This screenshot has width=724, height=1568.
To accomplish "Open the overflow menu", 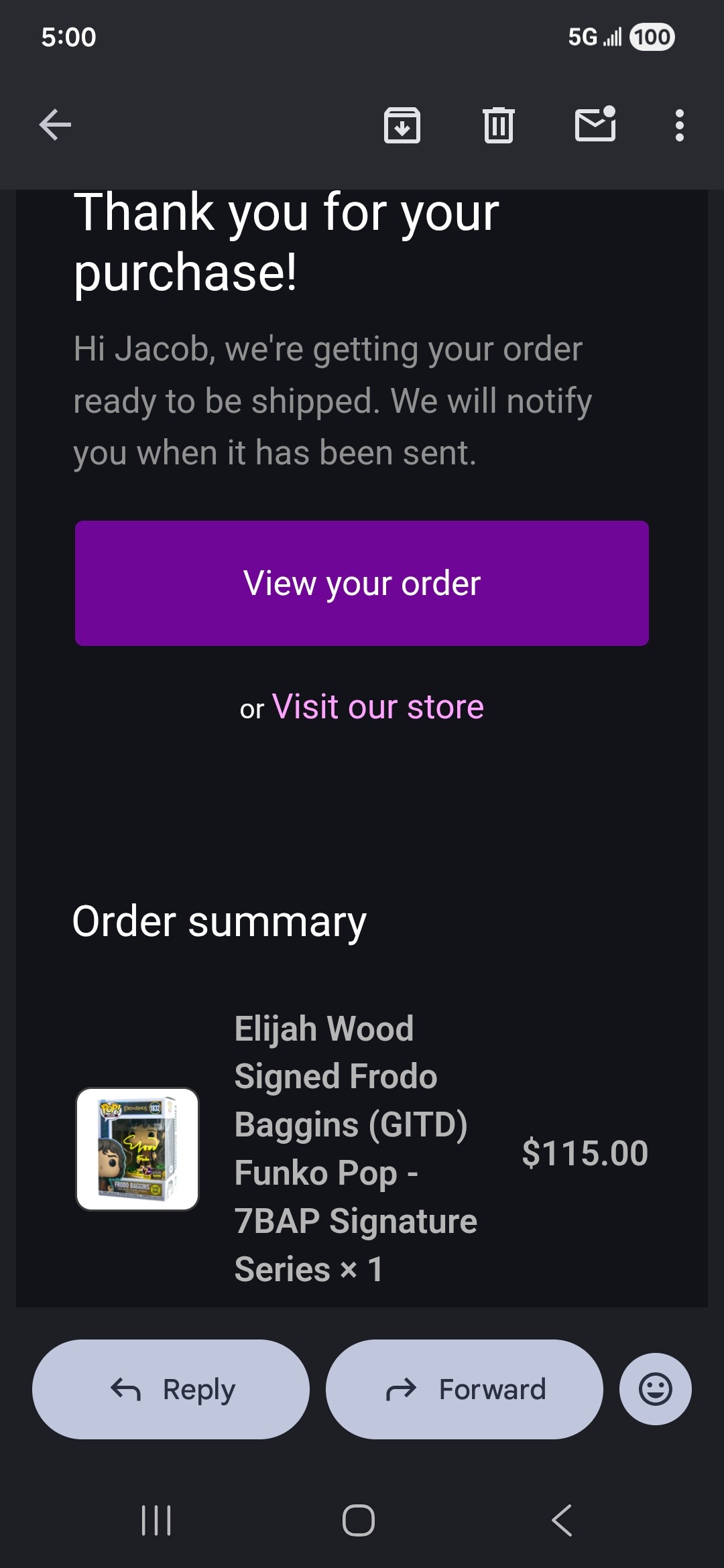I will [679, 125].
